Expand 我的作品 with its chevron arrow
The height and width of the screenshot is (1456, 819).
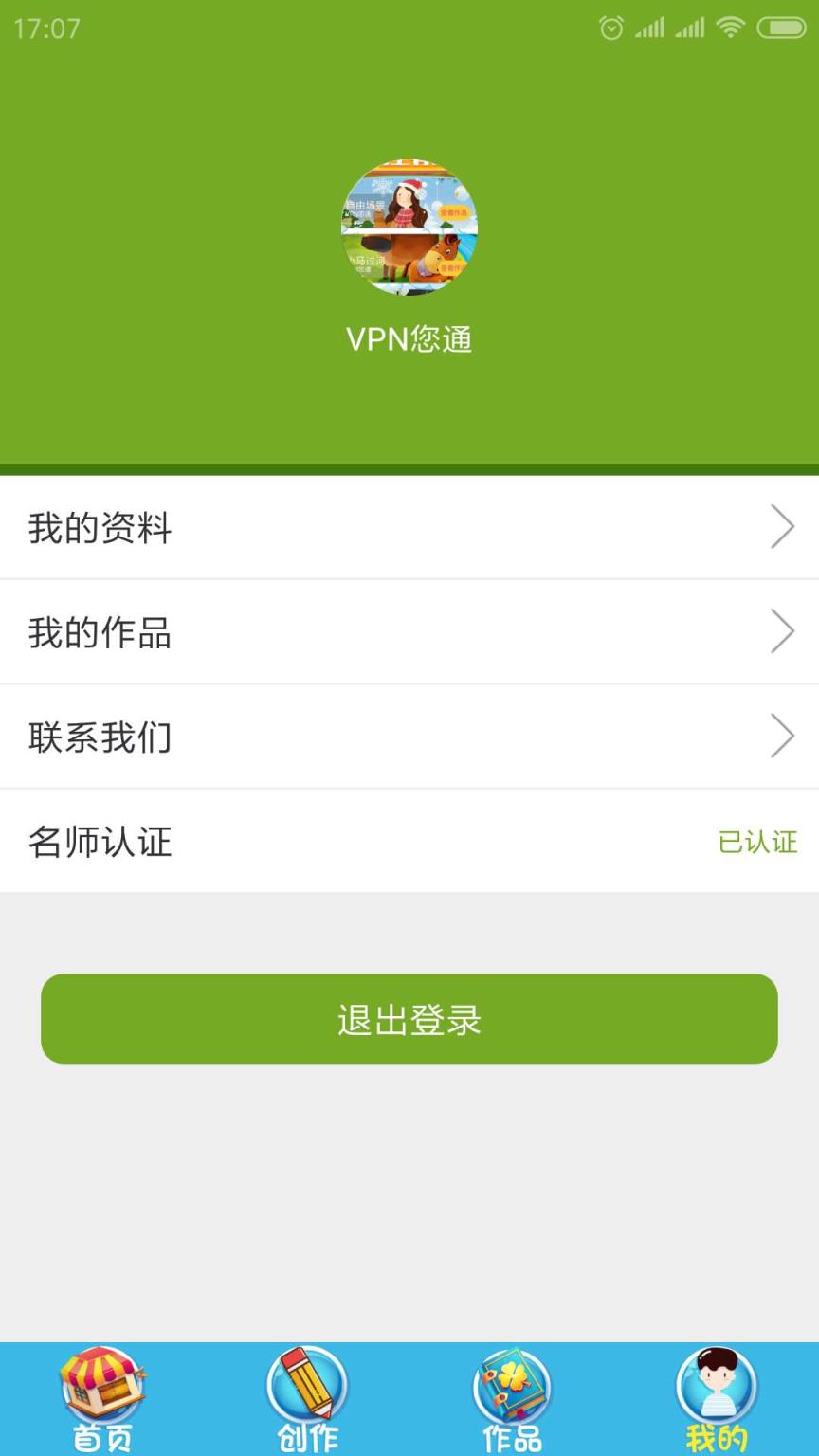(783, 631)
